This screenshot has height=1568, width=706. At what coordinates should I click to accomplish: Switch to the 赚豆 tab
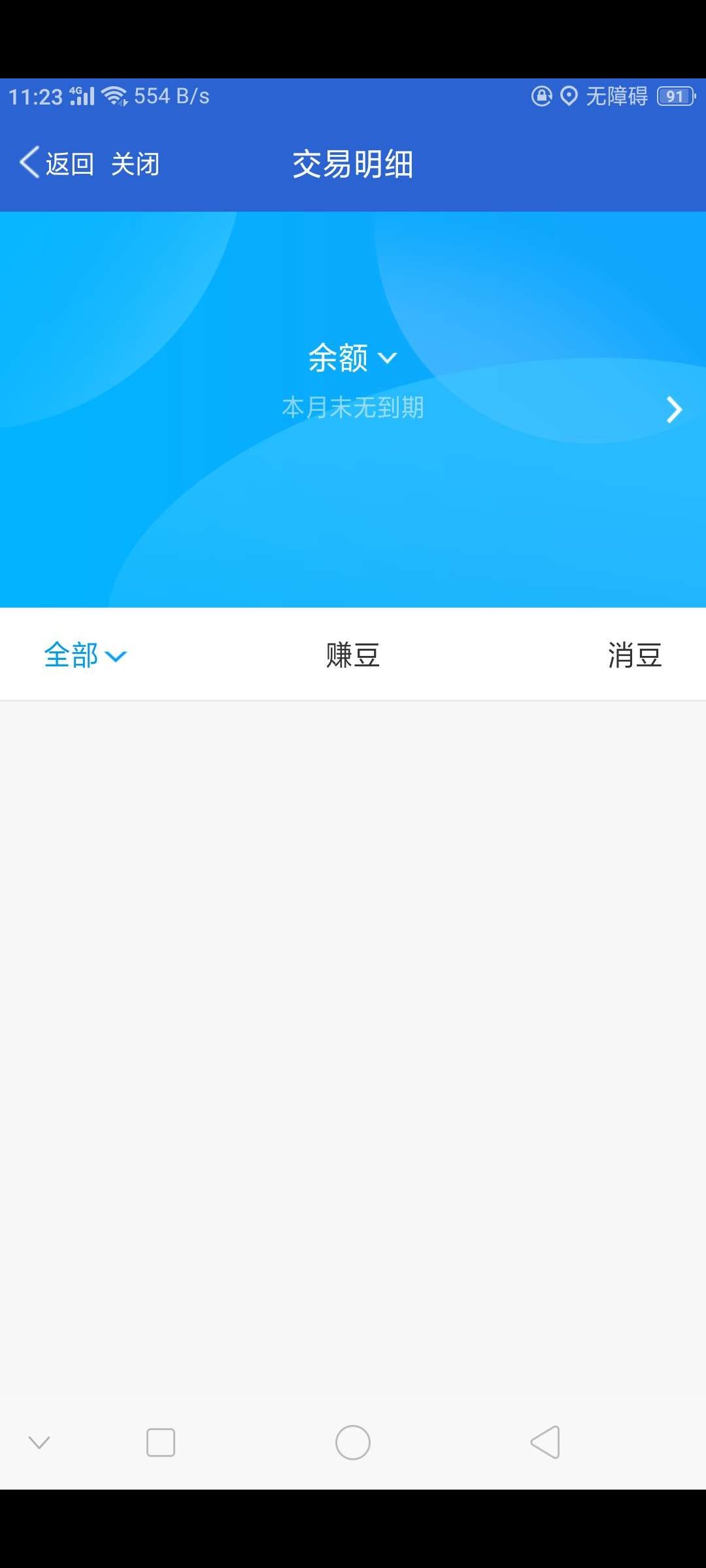pyautogui.click(x=352, y=655)
